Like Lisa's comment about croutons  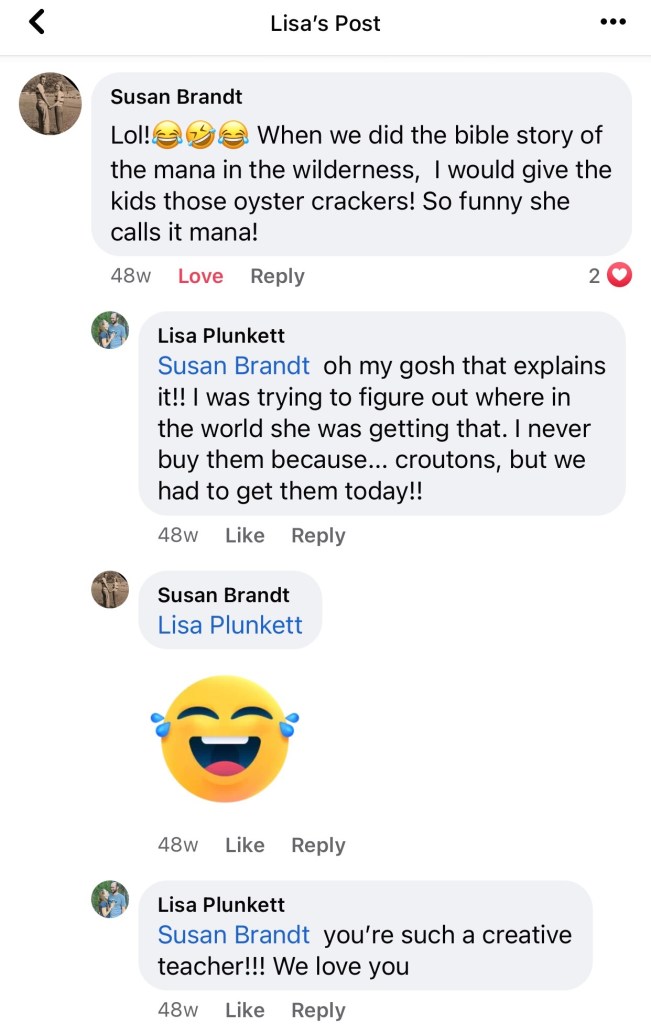[x=244, y=535]
